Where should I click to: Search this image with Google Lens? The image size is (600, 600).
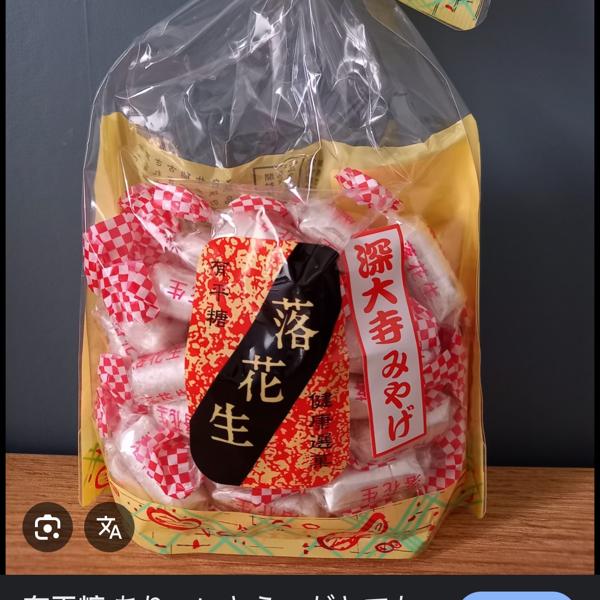coord(47,527)
